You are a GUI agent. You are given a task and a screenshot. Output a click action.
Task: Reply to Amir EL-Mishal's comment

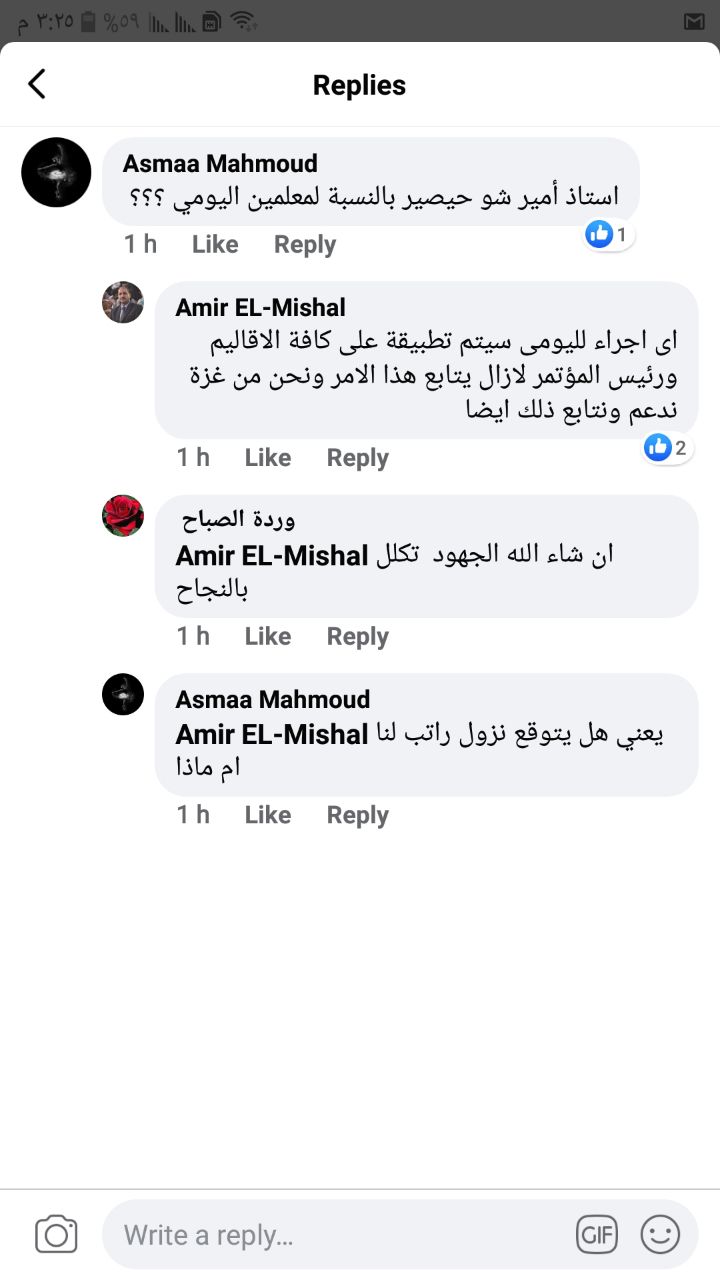point(358,457)
